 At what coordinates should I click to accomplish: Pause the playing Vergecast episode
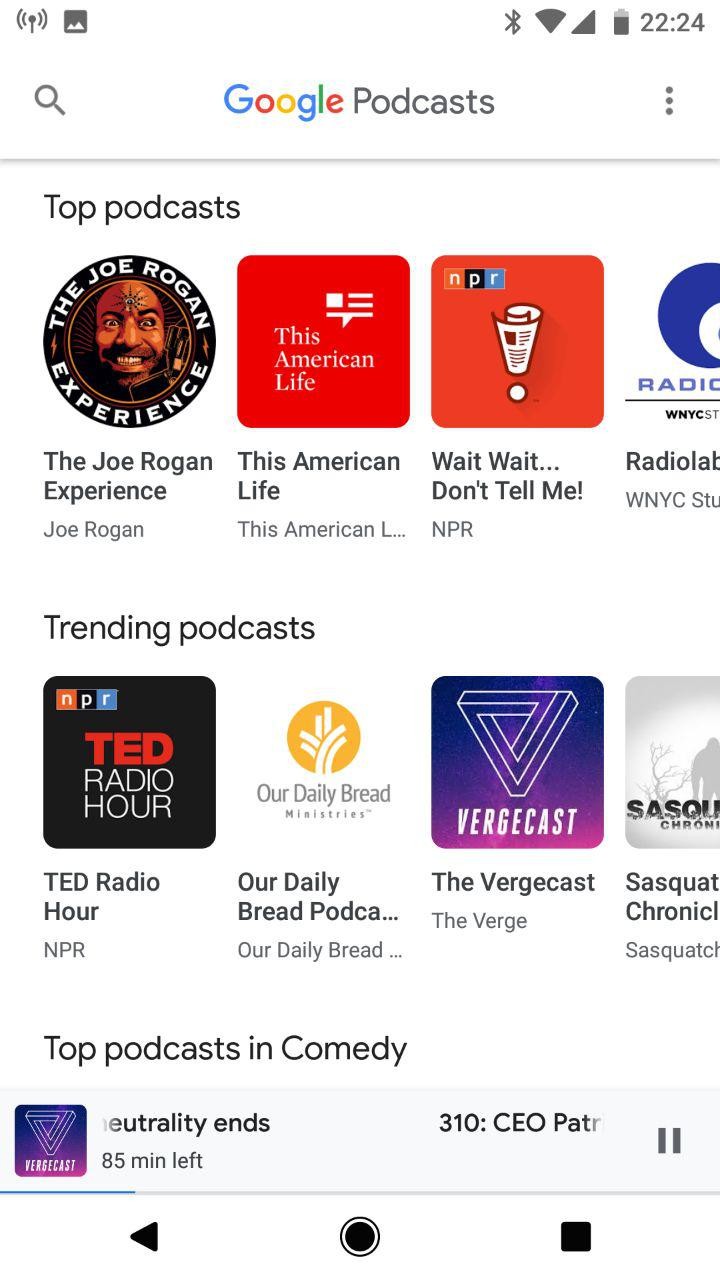[669, 1140]
